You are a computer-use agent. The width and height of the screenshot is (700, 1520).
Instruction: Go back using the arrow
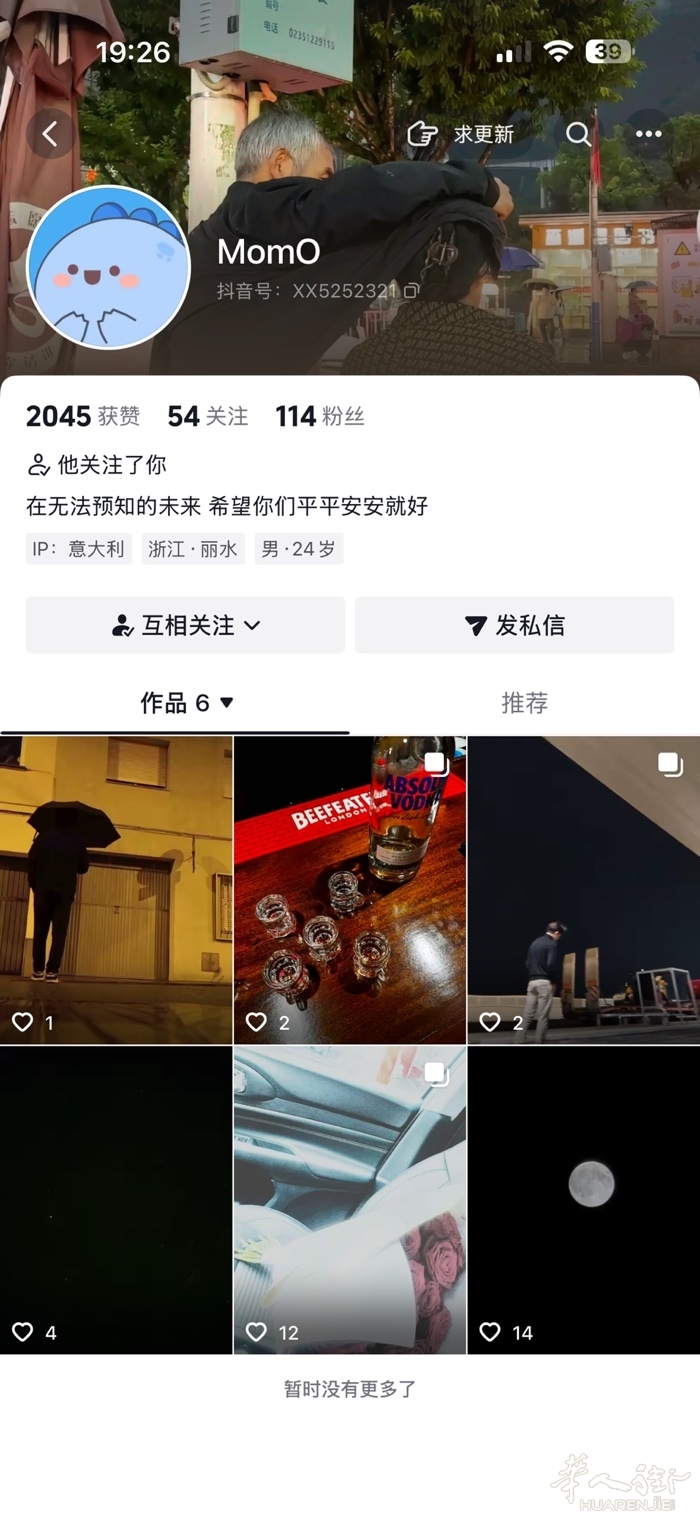point(50,134)
